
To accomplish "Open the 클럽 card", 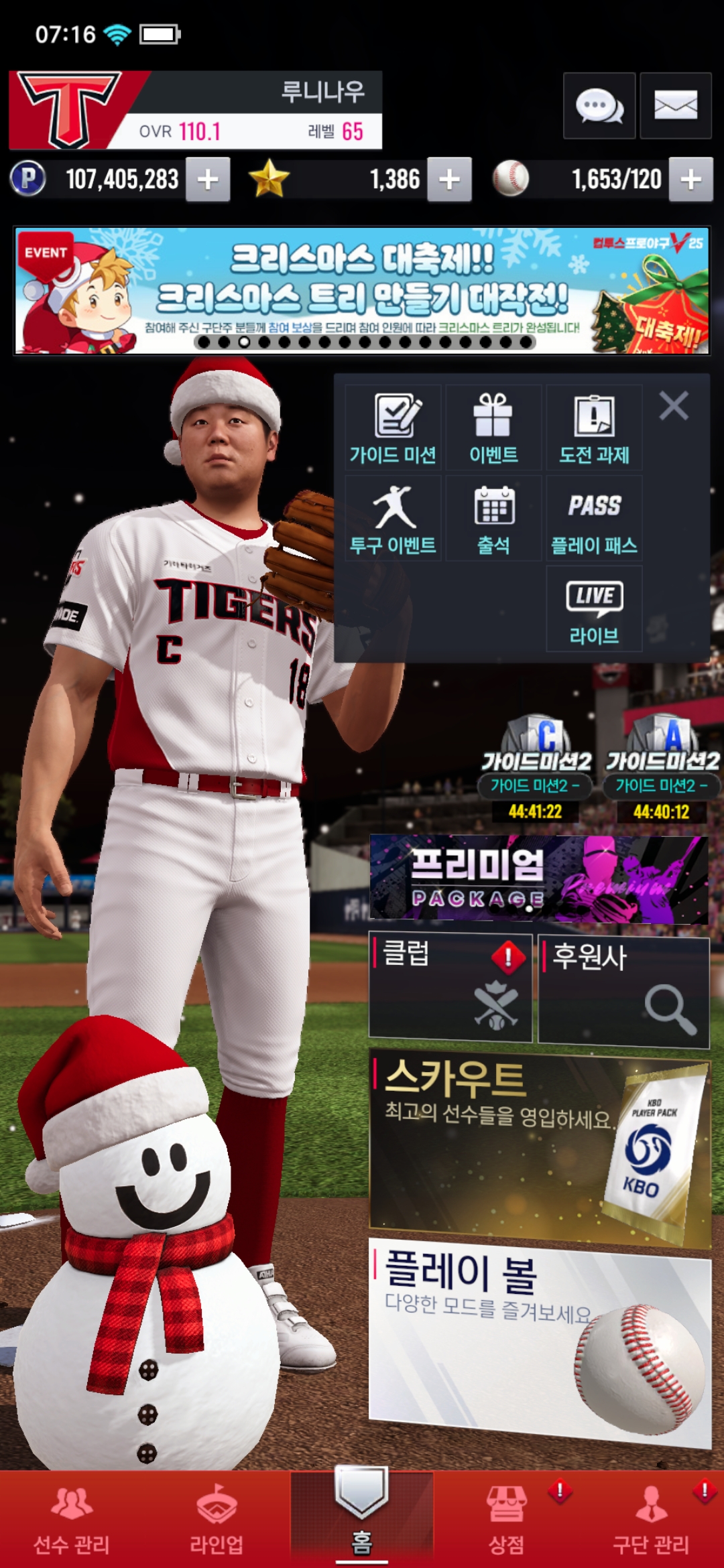I will [x=450, y=988].
